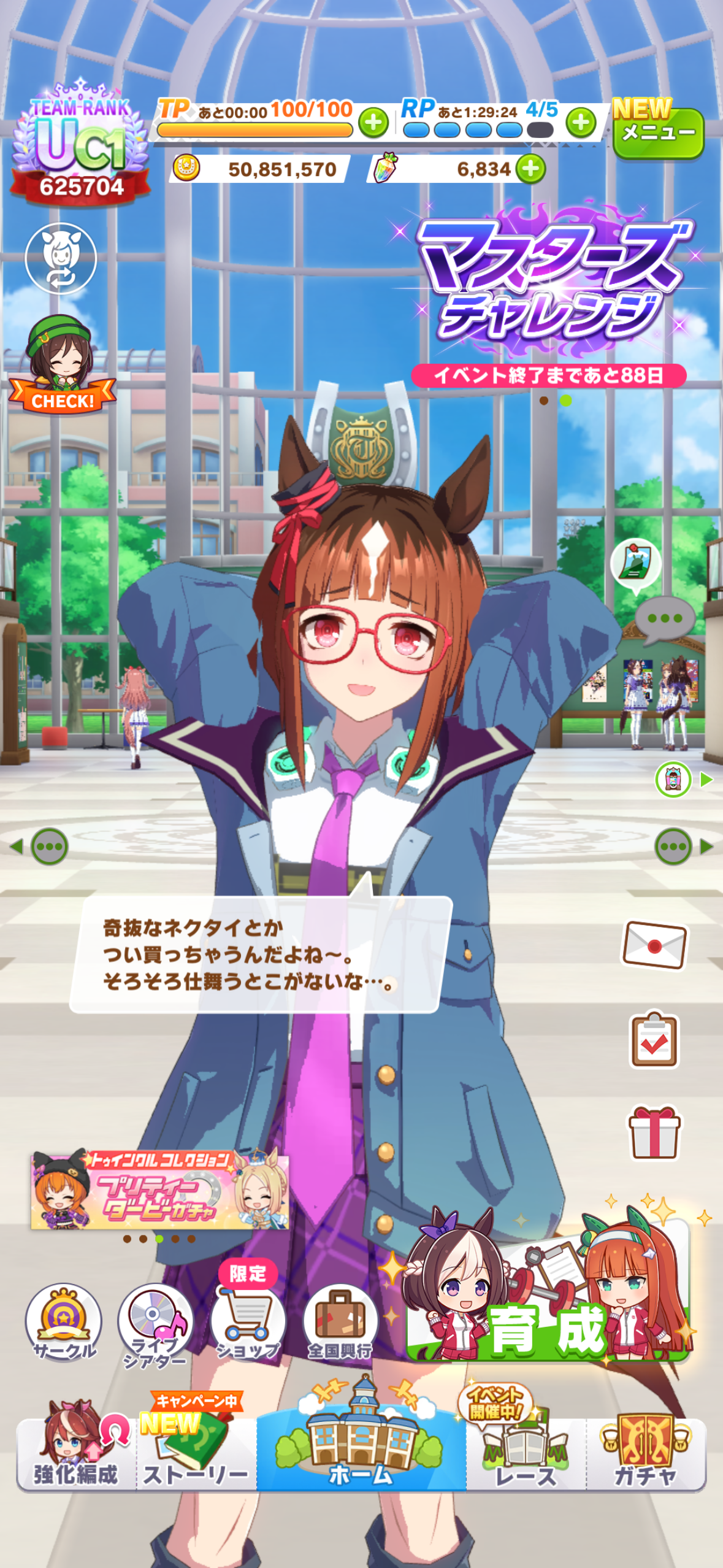Launch ライブシアター
The height and width of the screenshot is (1568, 723).
(x=155, y=1325)
